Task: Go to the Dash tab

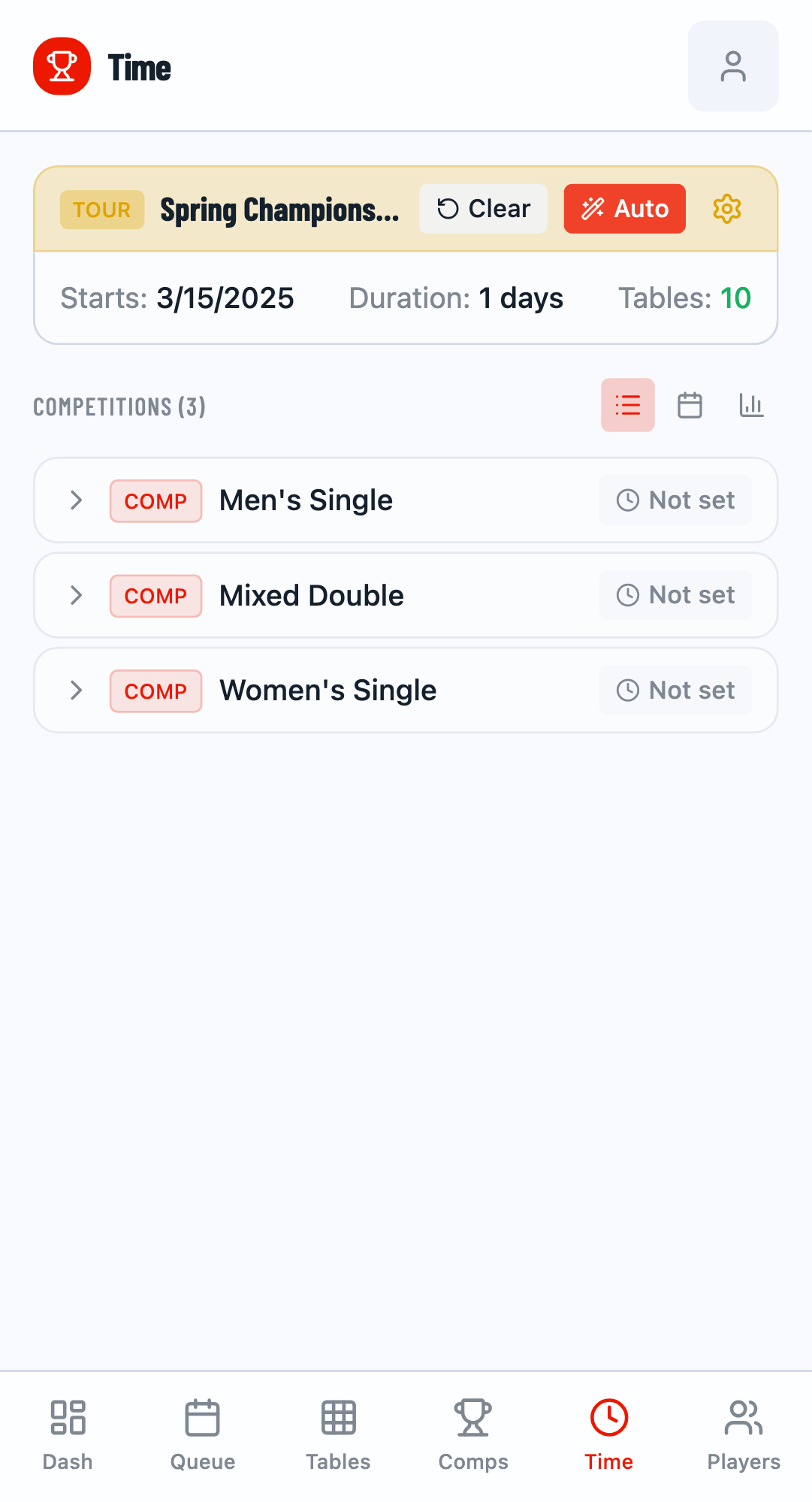Action: click(68, 1431)
